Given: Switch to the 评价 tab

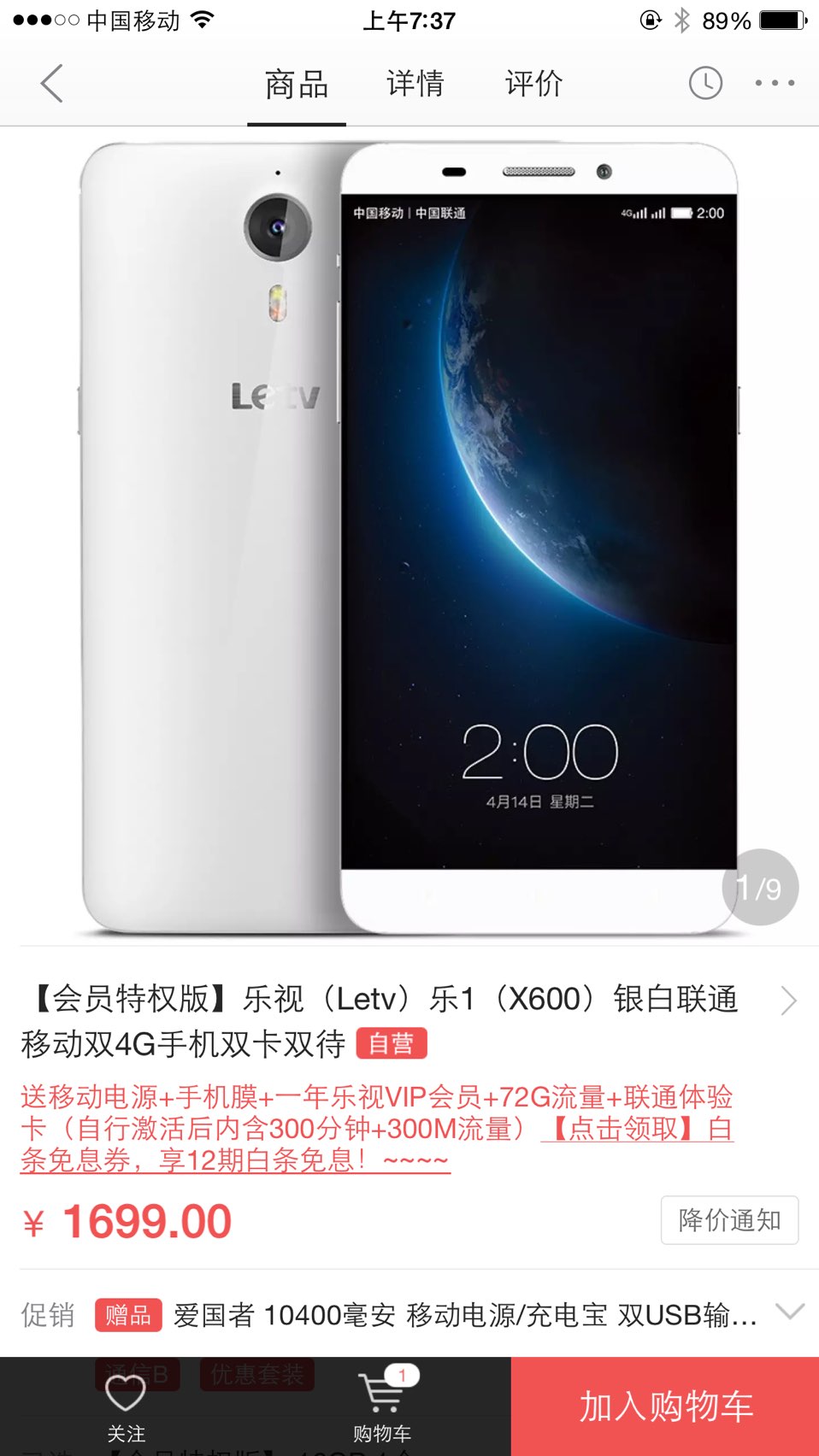Looking at the screenshot, I should pyautogui.click(x=533, y=84).
